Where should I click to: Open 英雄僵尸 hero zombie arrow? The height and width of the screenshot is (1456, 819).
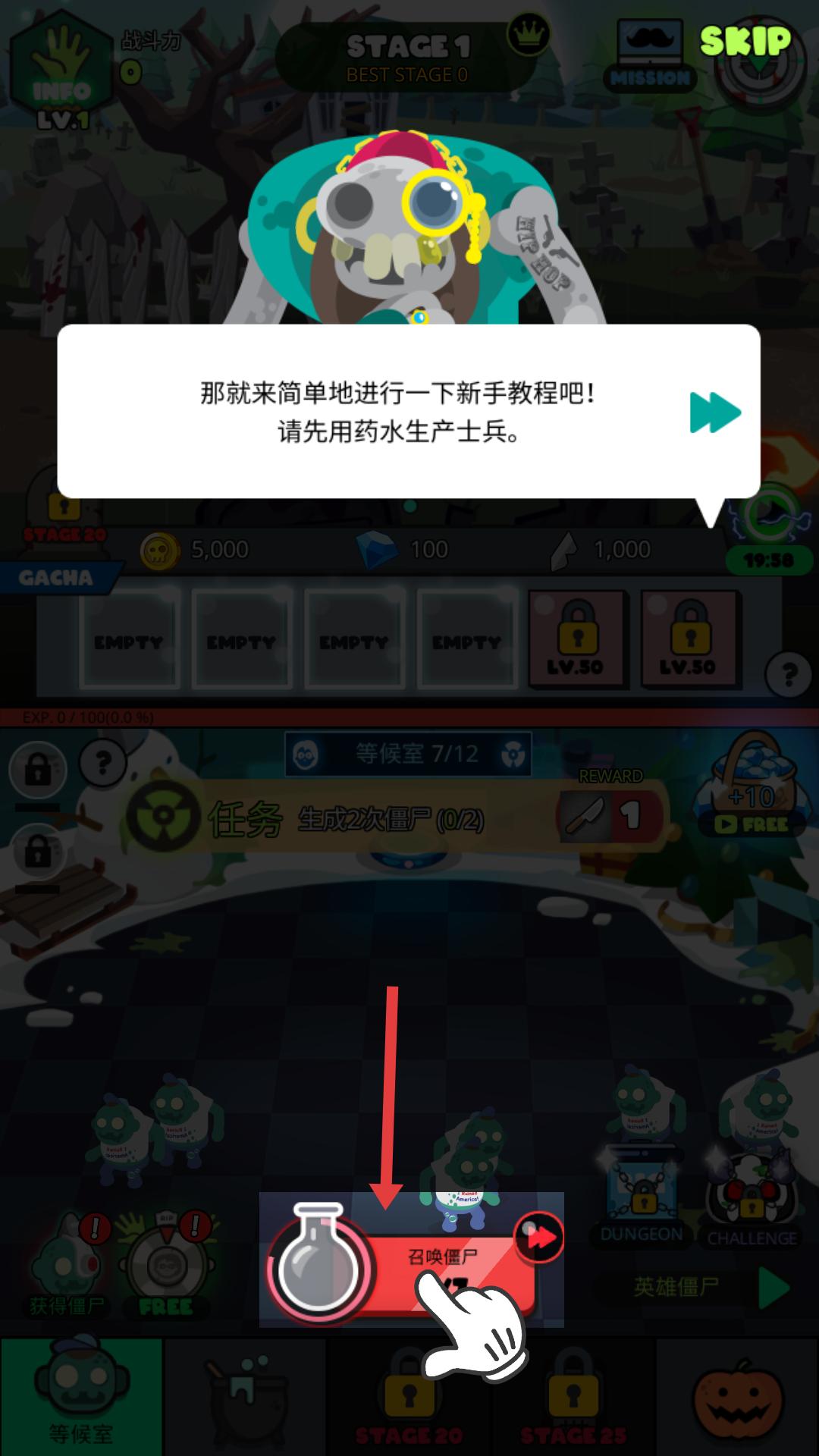(x=773, y=1287)
